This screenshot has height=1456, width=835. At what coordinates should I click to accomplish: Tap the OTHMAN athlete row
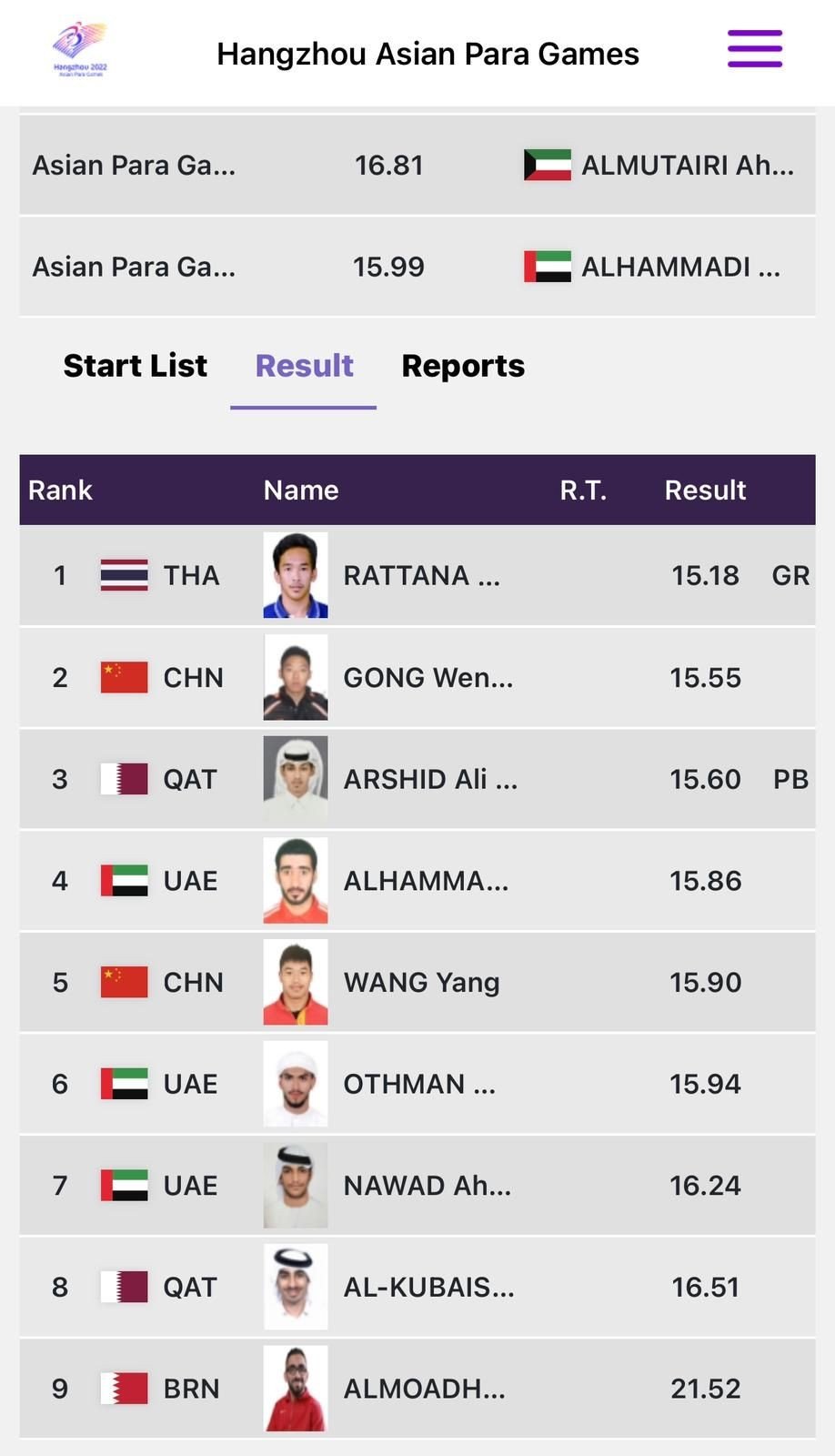tap(417, 1084)
